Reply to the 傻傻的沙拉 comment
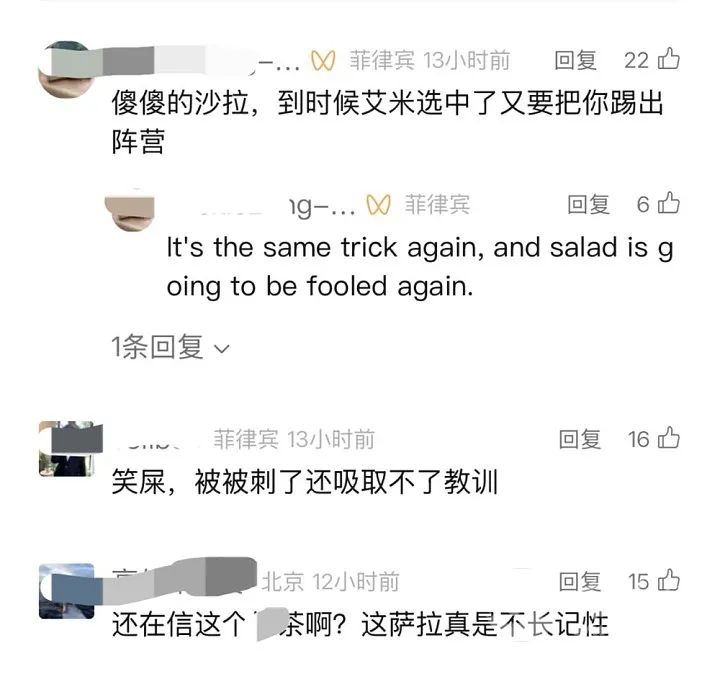This screenshot has width=720, height=679. (575, 60)
